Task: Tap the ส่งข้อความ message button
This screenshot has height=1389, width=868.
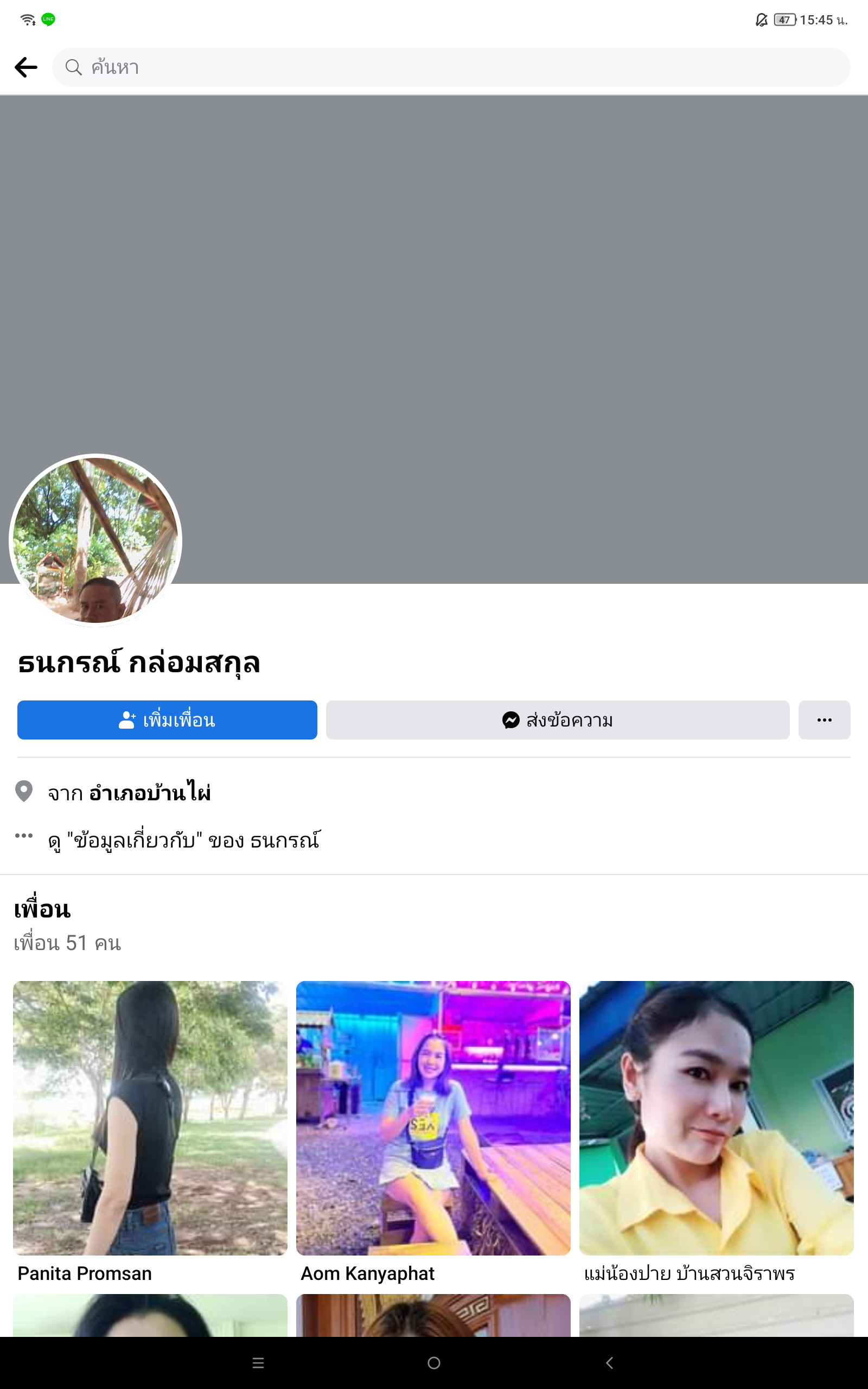Action: (x=558, y=720)
